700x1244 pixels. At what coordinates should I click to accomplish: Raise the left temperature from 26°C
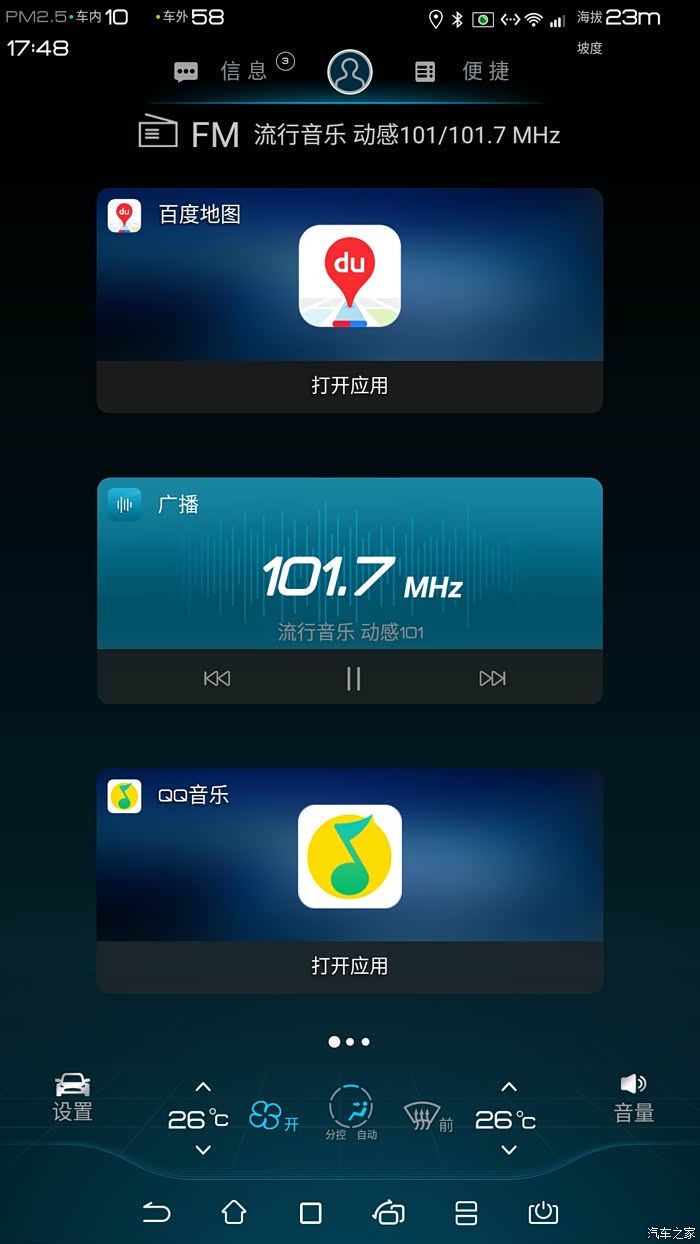point(203,1087)
